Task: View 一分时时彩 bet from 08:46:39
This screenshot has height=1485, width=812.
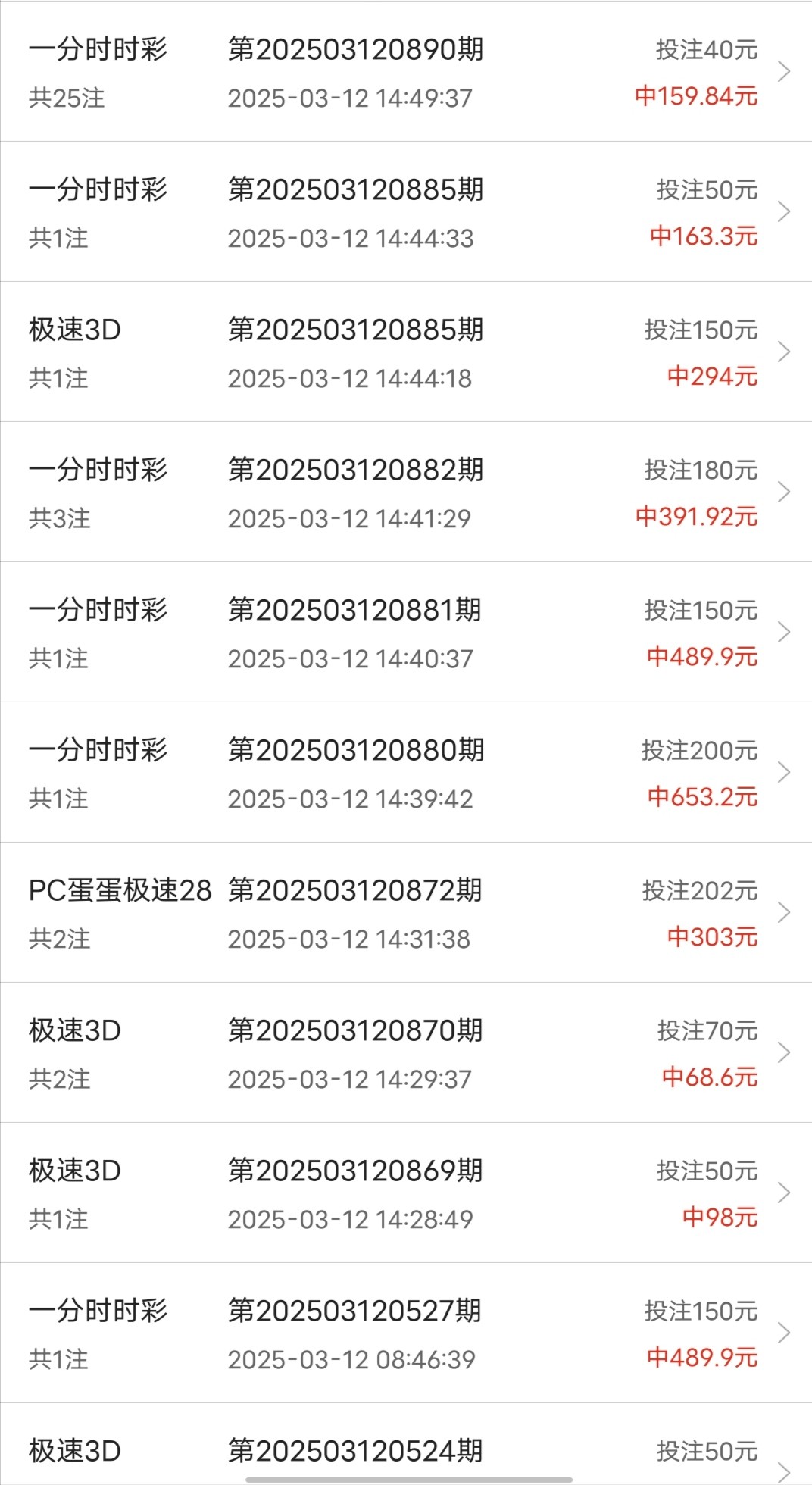Action: (406, 1333)
